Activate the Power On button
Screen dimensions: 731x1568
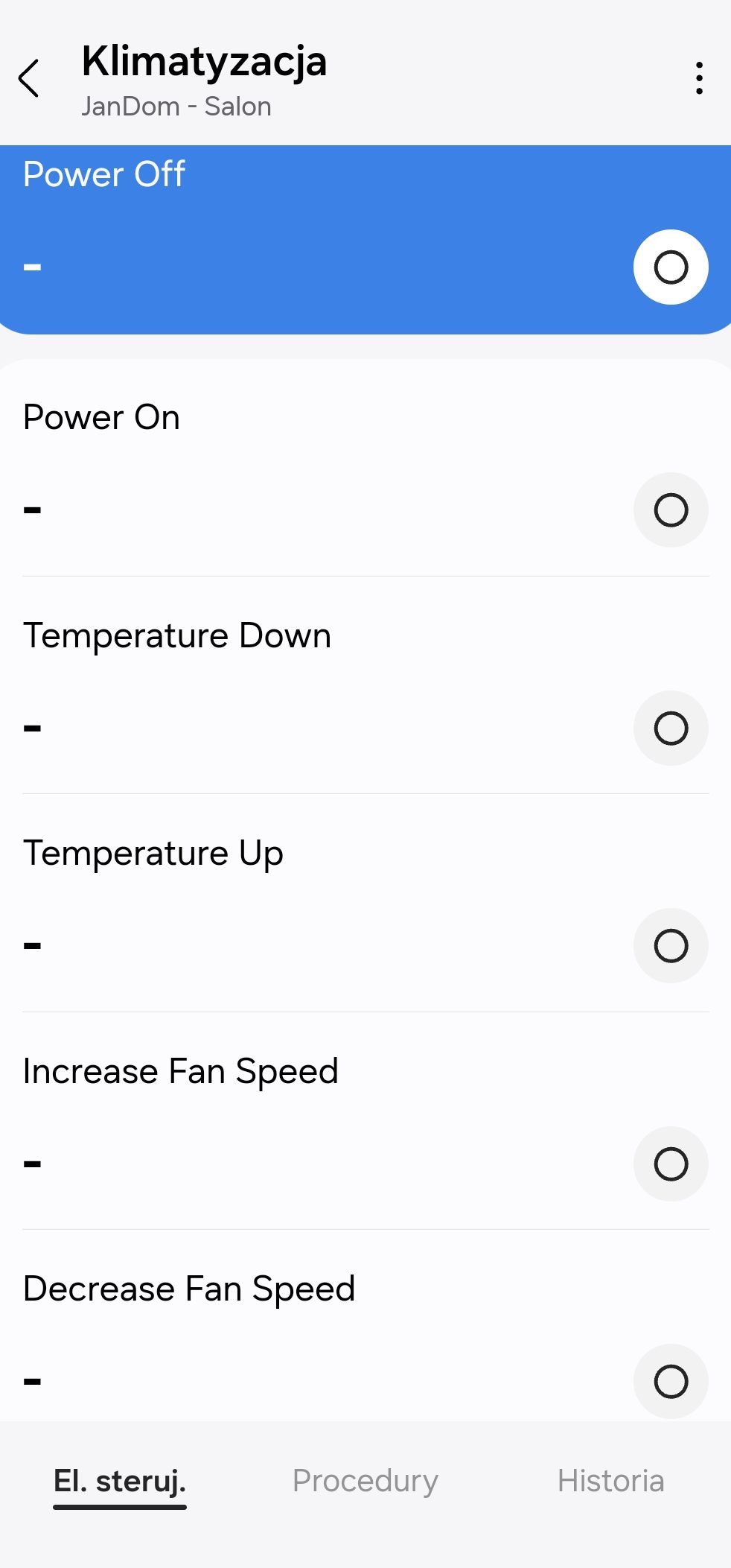pos(670,510)
